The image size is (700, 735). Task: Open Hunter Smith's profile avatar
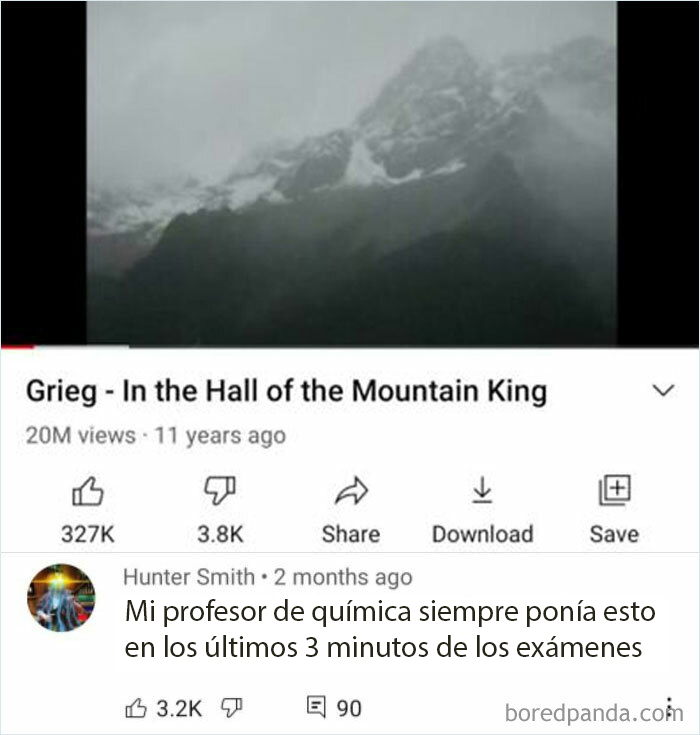click(61, 597)
